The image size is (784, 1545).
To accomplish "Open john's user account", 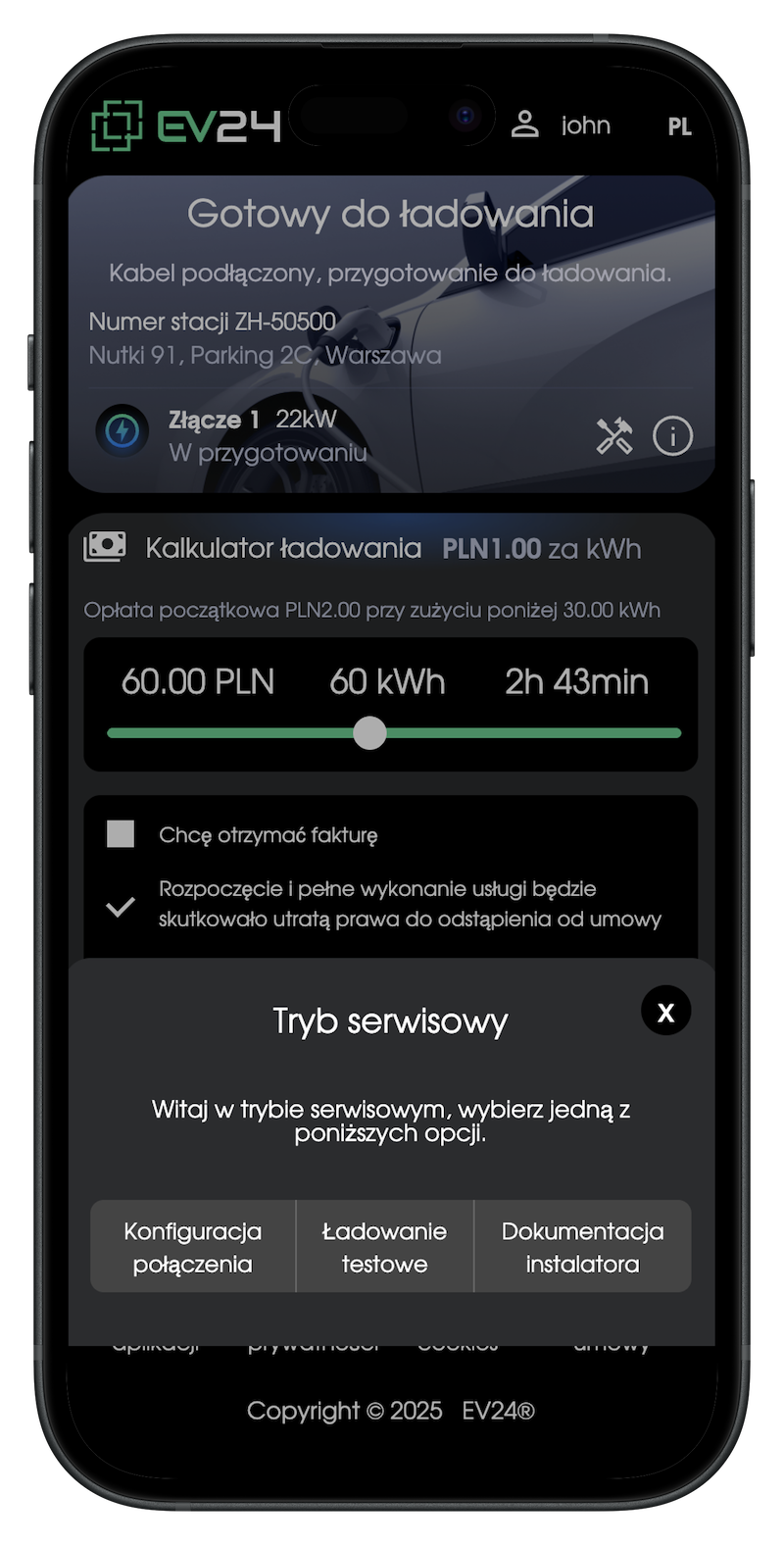I will click(x=561, y=125).
